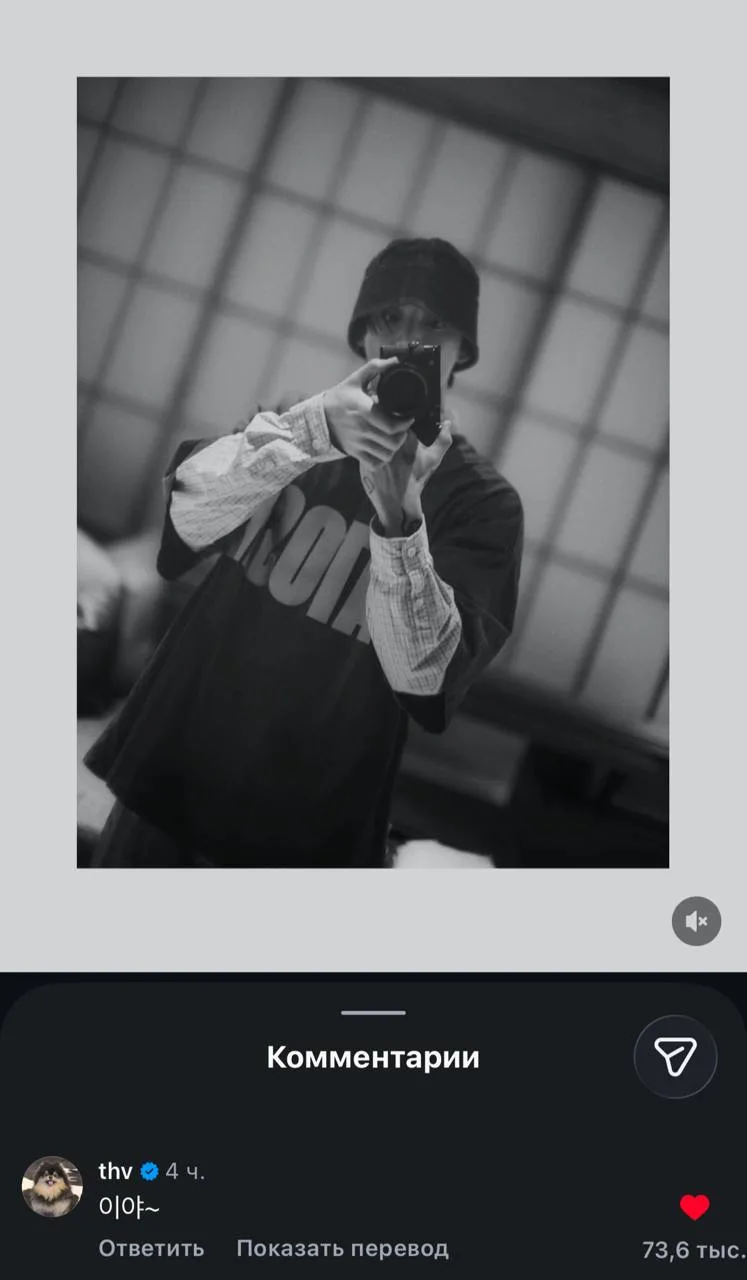
Task: Share the post via the paper plane
Action: 675,1057
